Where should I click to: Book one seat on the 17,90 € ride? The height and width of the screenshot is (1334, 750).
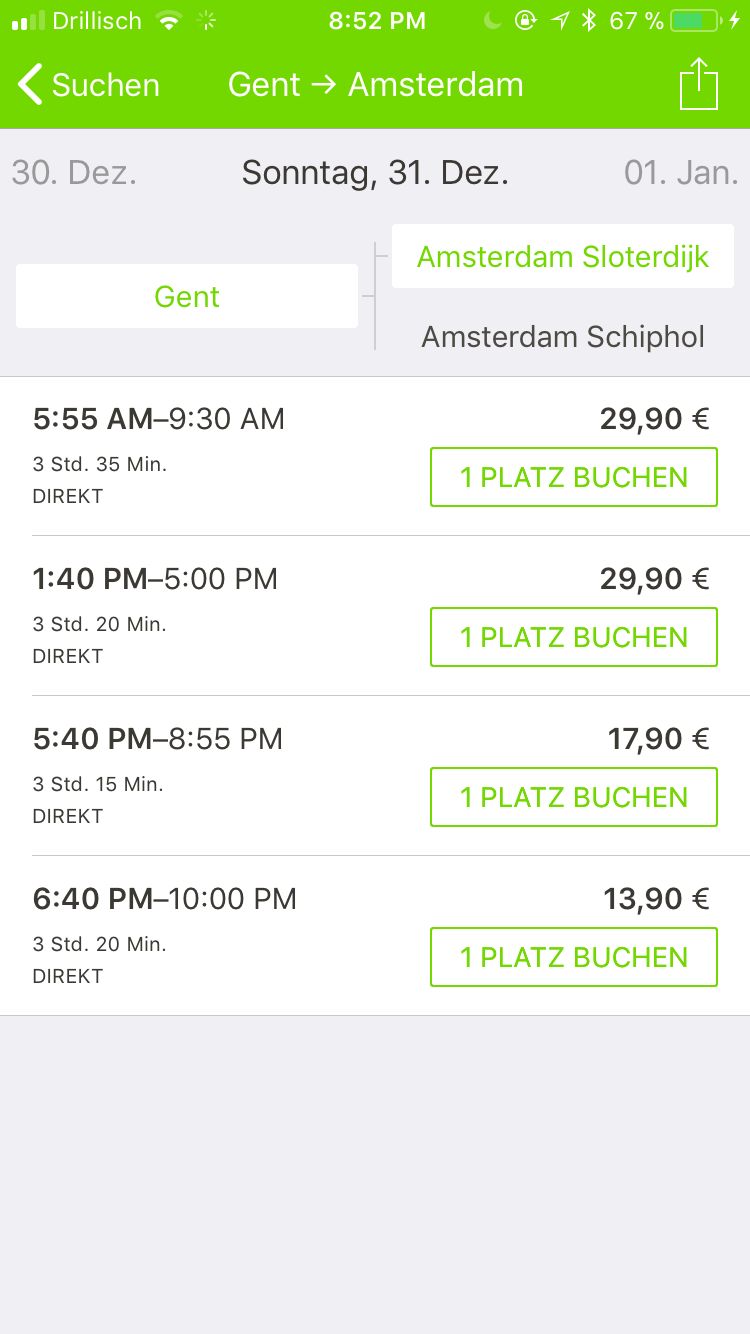click(x=573, y=797)
